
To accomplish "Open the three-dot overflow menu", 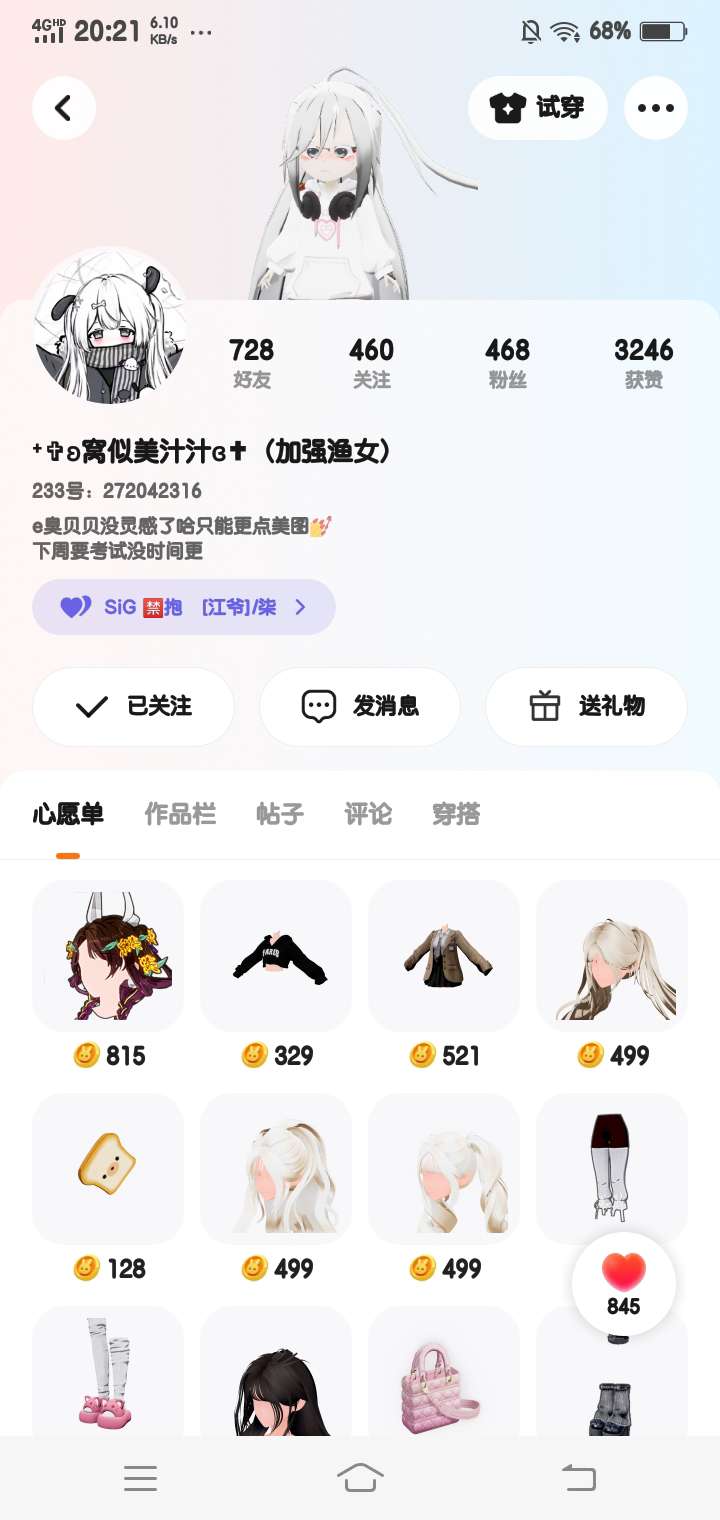I will click(655, 108).
